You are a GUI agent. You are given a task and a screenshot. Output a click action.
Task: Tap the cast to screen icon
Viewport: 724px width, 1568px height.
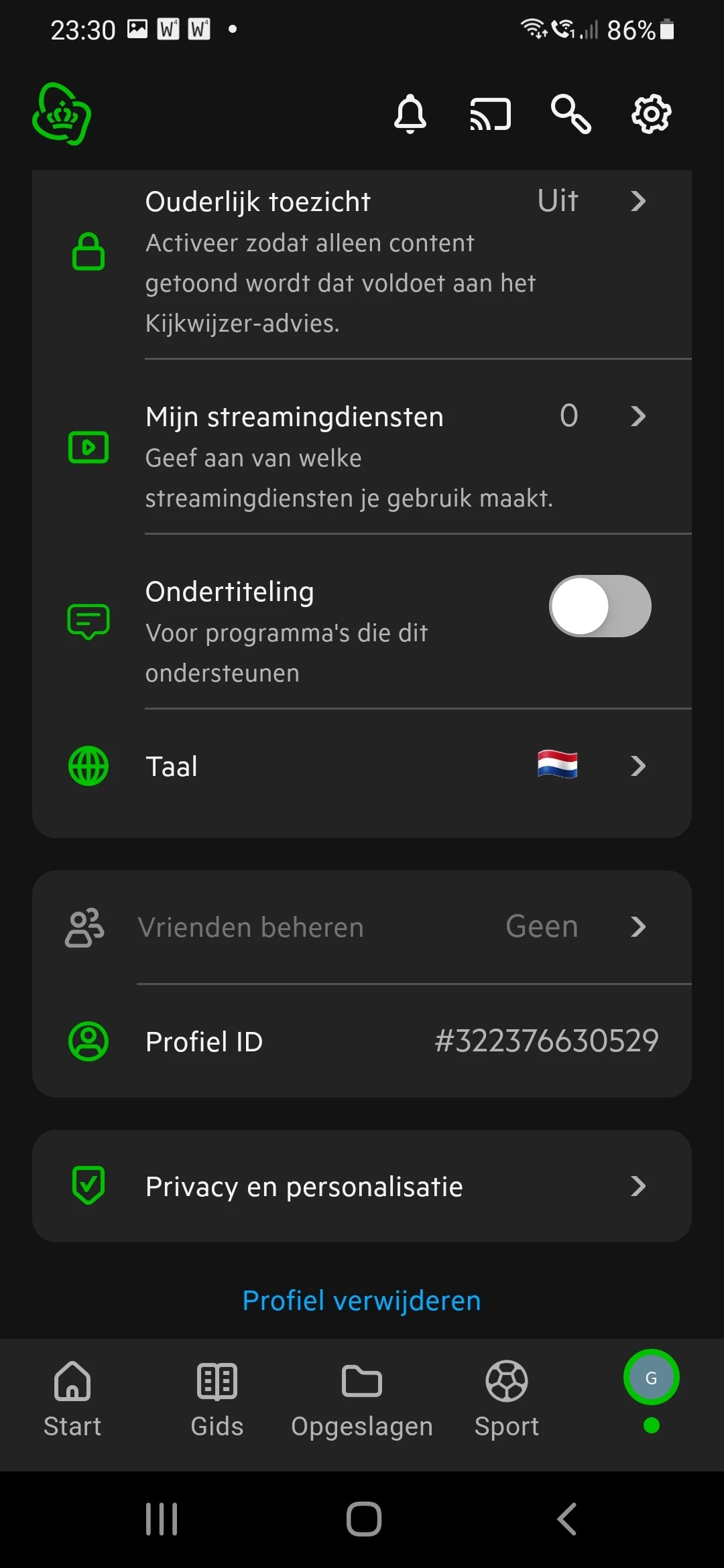pos(490,114)
